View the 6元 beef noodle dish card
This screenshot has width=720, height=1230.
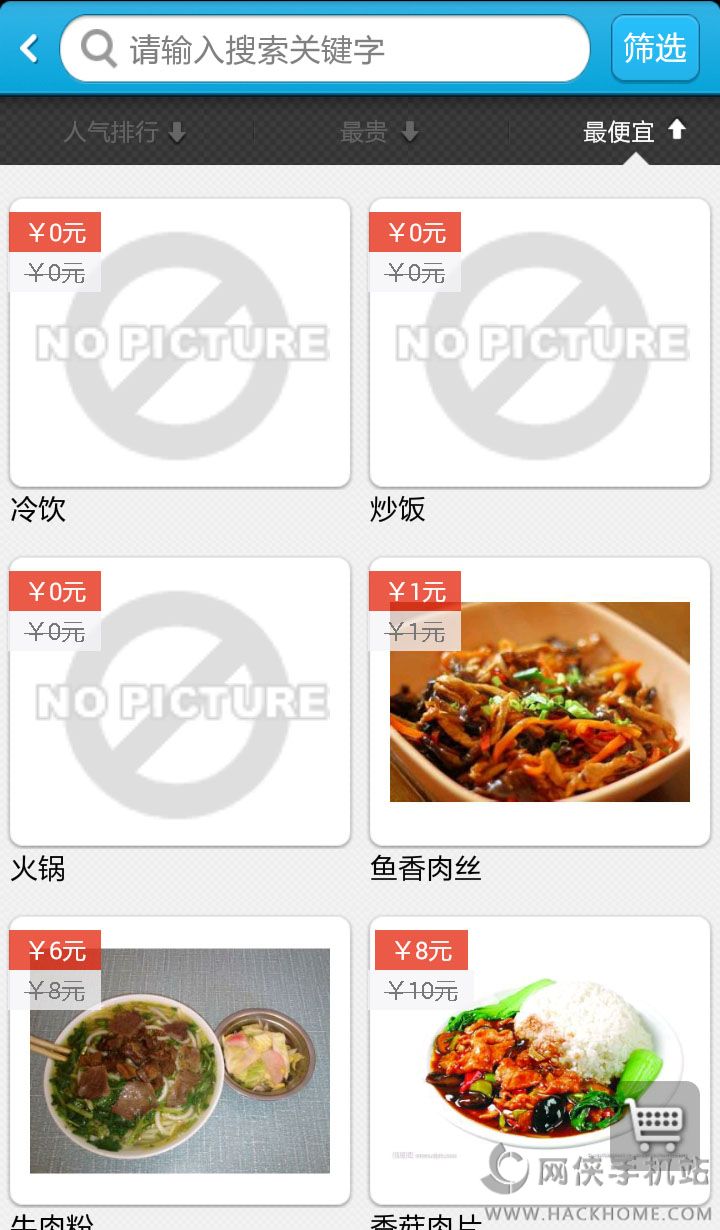tap(180, 1060)
